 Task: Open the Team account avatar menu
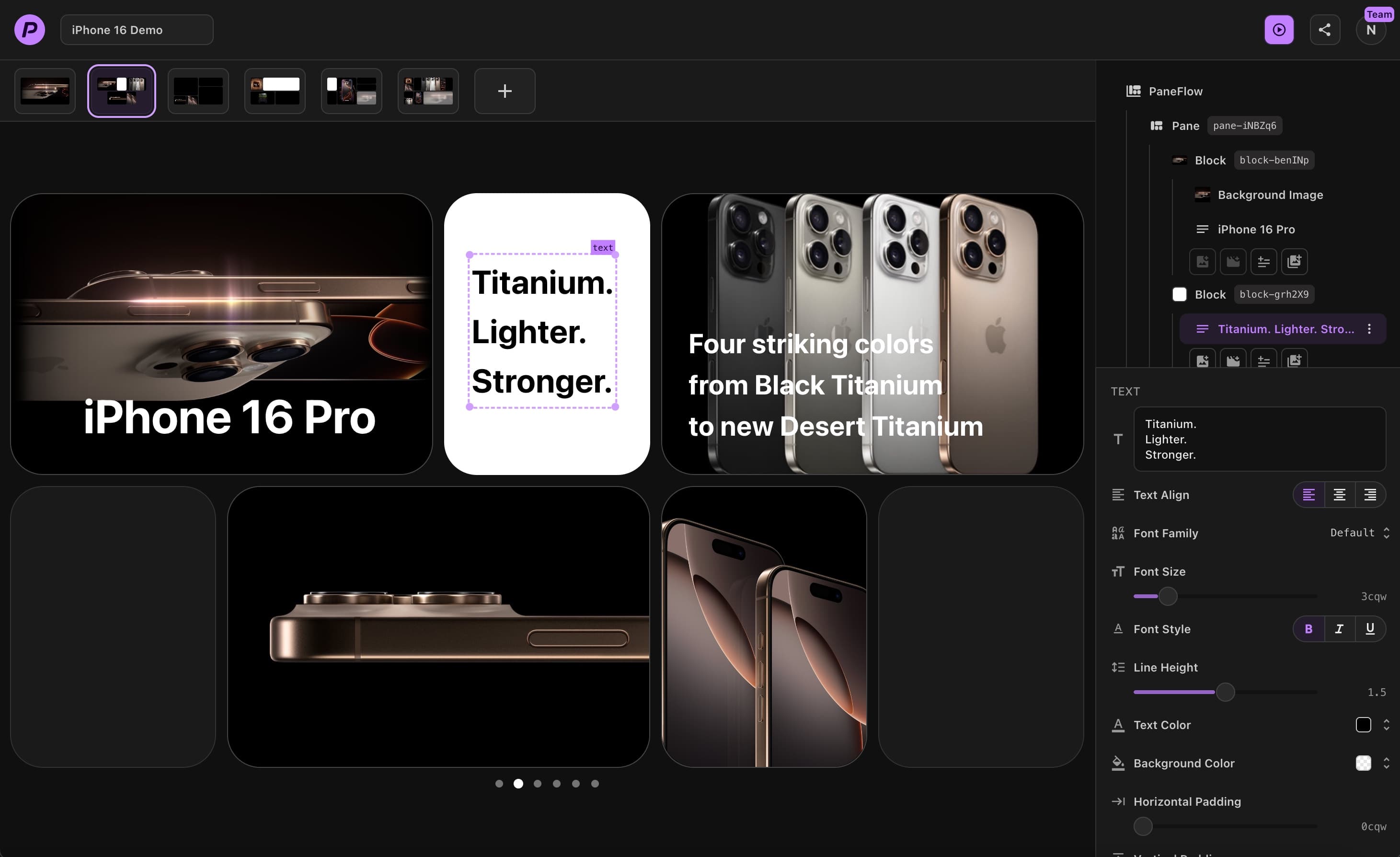pyautogui.click(x=1370, y=30)
